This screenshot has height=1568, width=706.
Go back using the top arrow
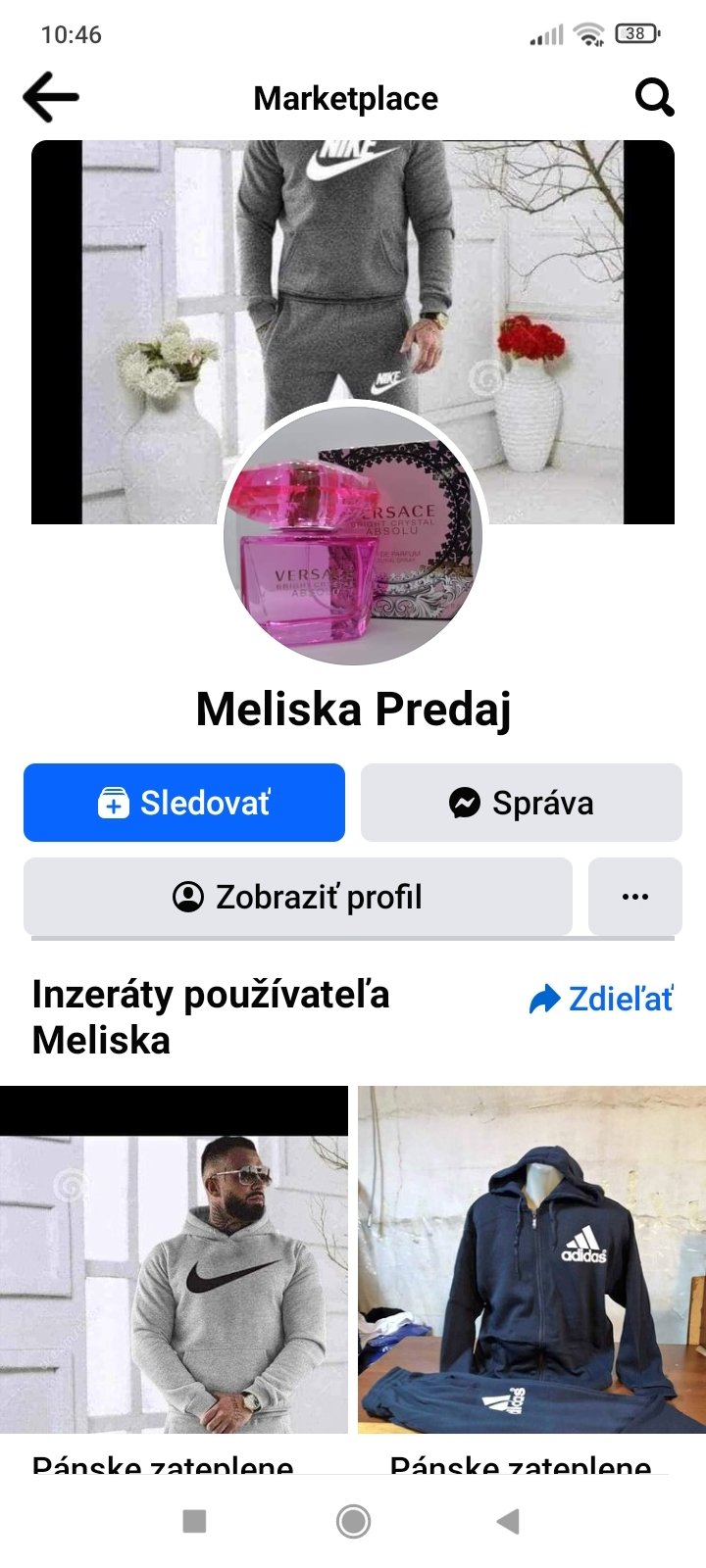[x=51, y=97]
